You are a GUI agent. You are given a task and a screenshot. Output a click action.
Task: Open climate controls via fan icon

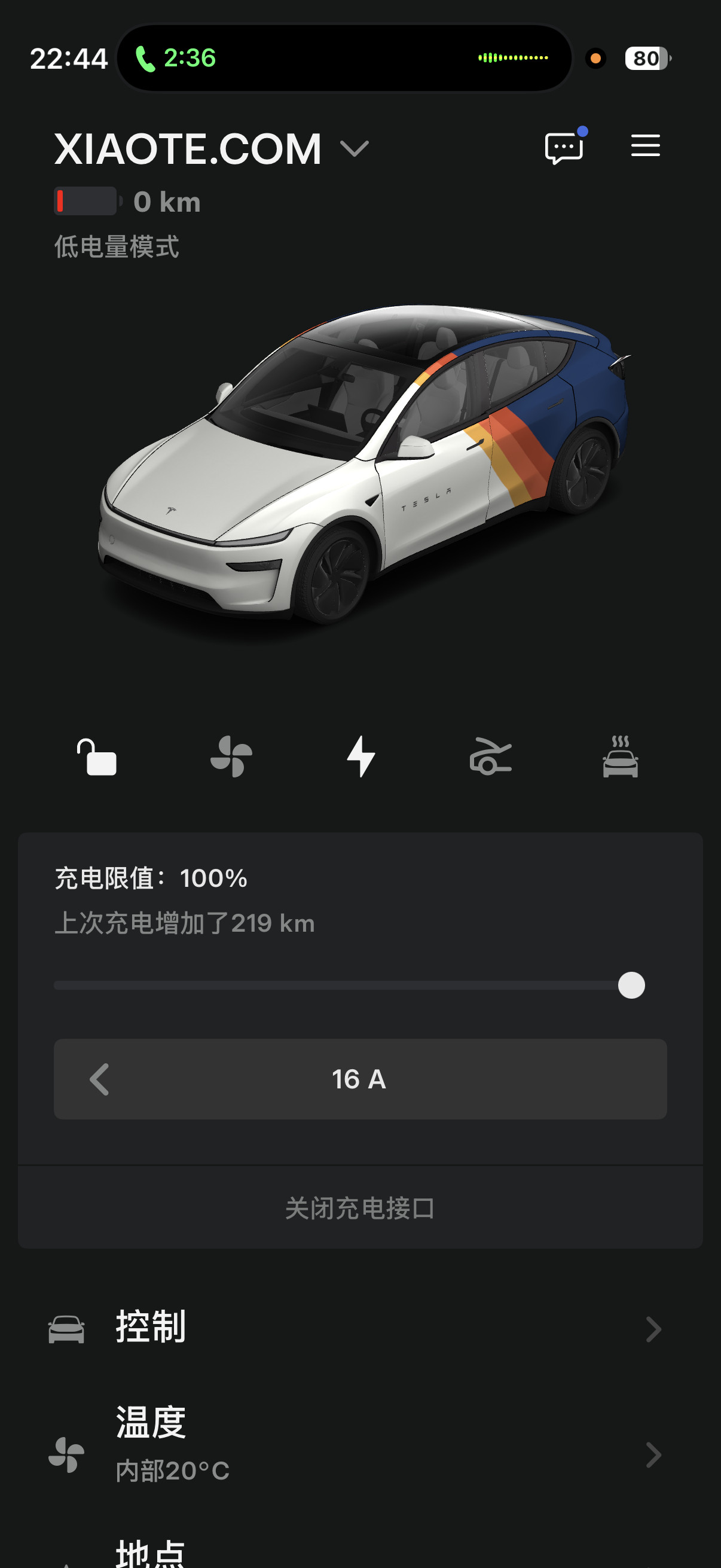[230, 759]
